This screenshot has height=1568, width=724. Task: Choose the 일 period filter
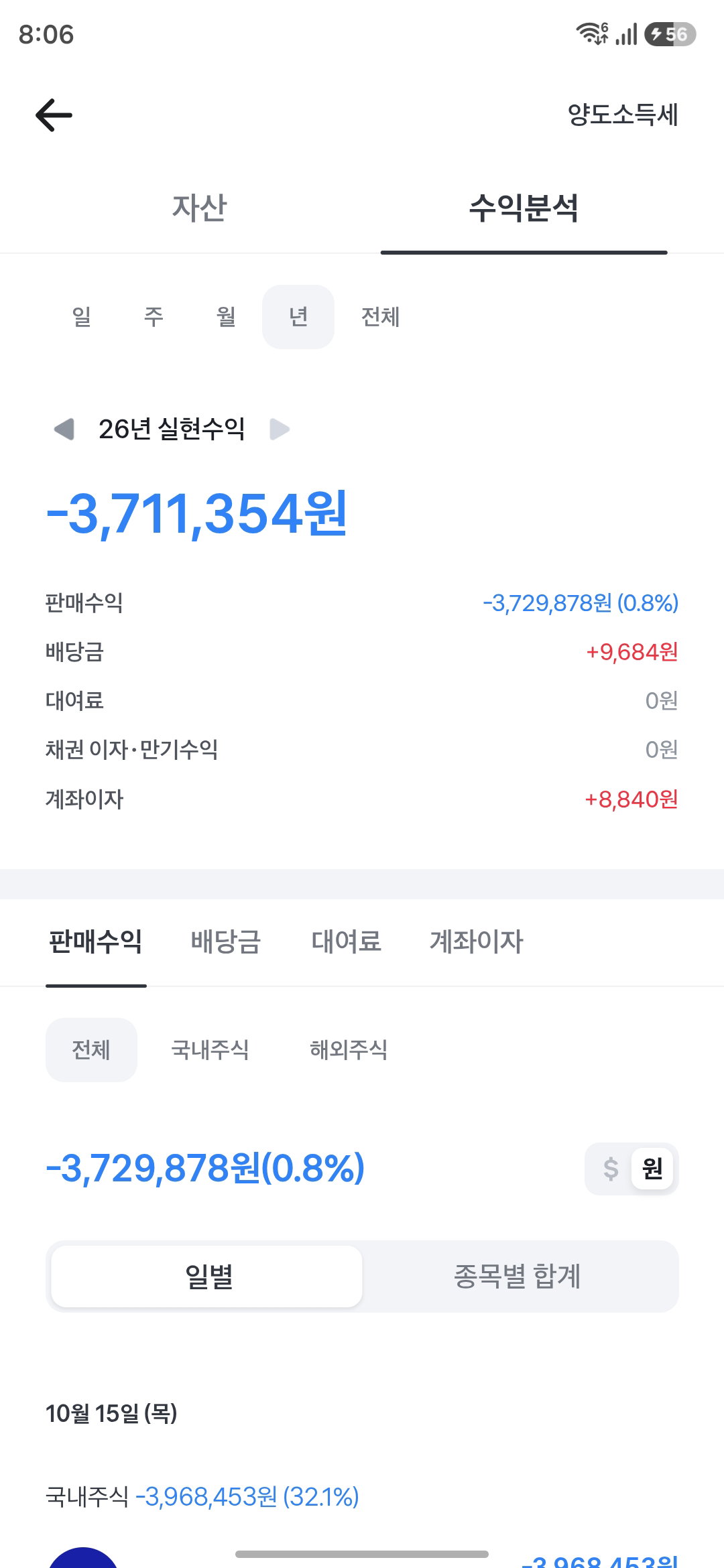coord(82,316)
